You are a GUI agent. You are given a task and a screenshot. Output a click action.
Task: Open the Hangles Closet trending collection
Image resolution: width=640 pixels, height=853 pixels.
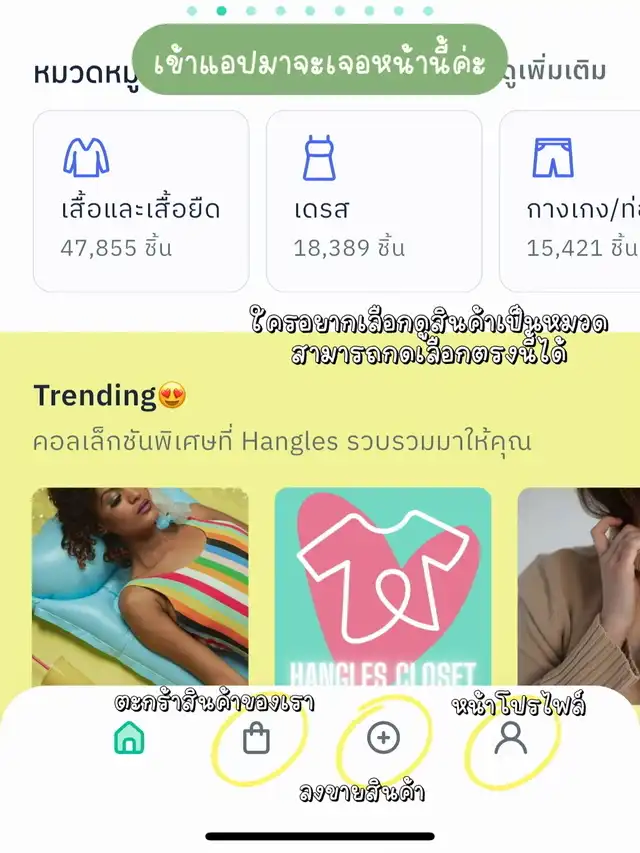383,590
